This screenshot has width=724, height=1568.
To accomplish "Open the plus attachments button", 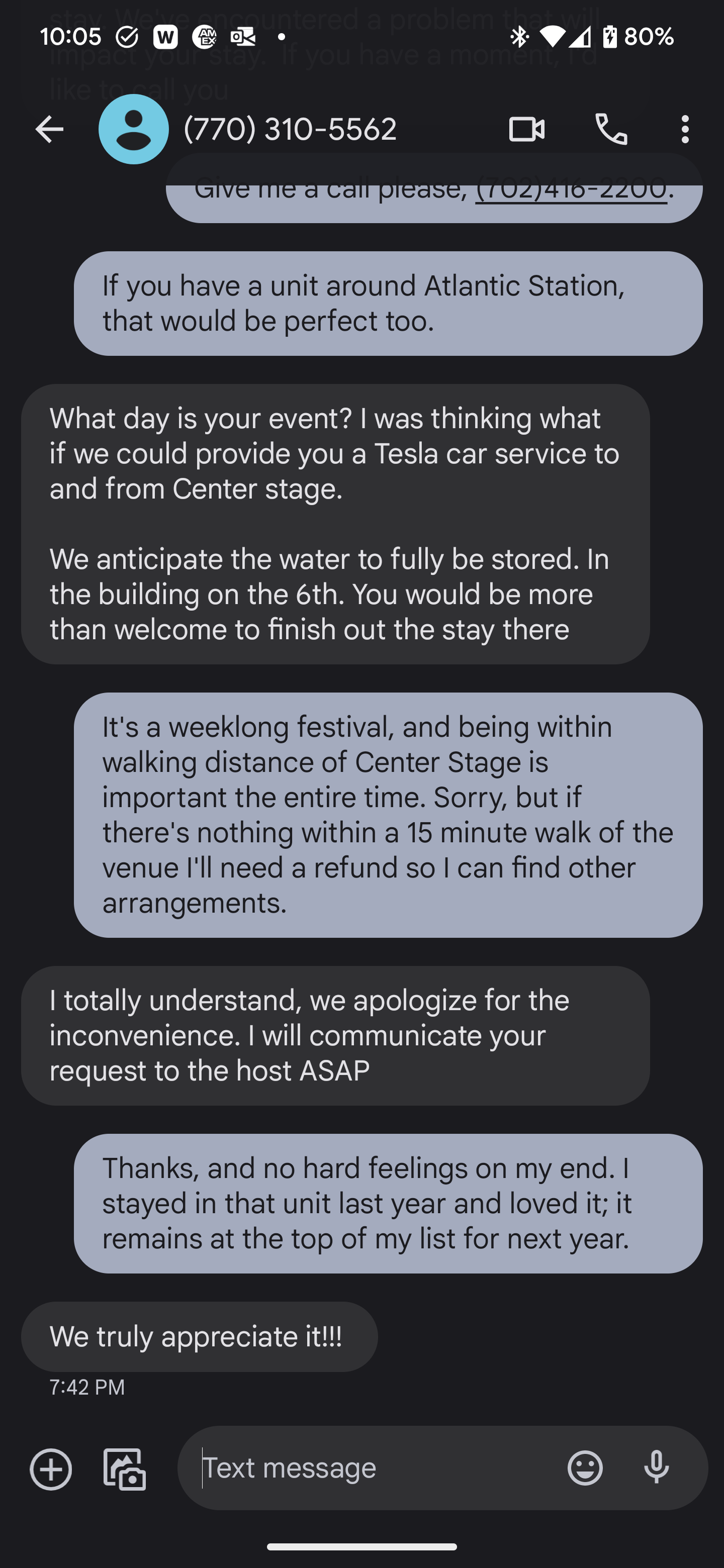I will pos(51,1469).
